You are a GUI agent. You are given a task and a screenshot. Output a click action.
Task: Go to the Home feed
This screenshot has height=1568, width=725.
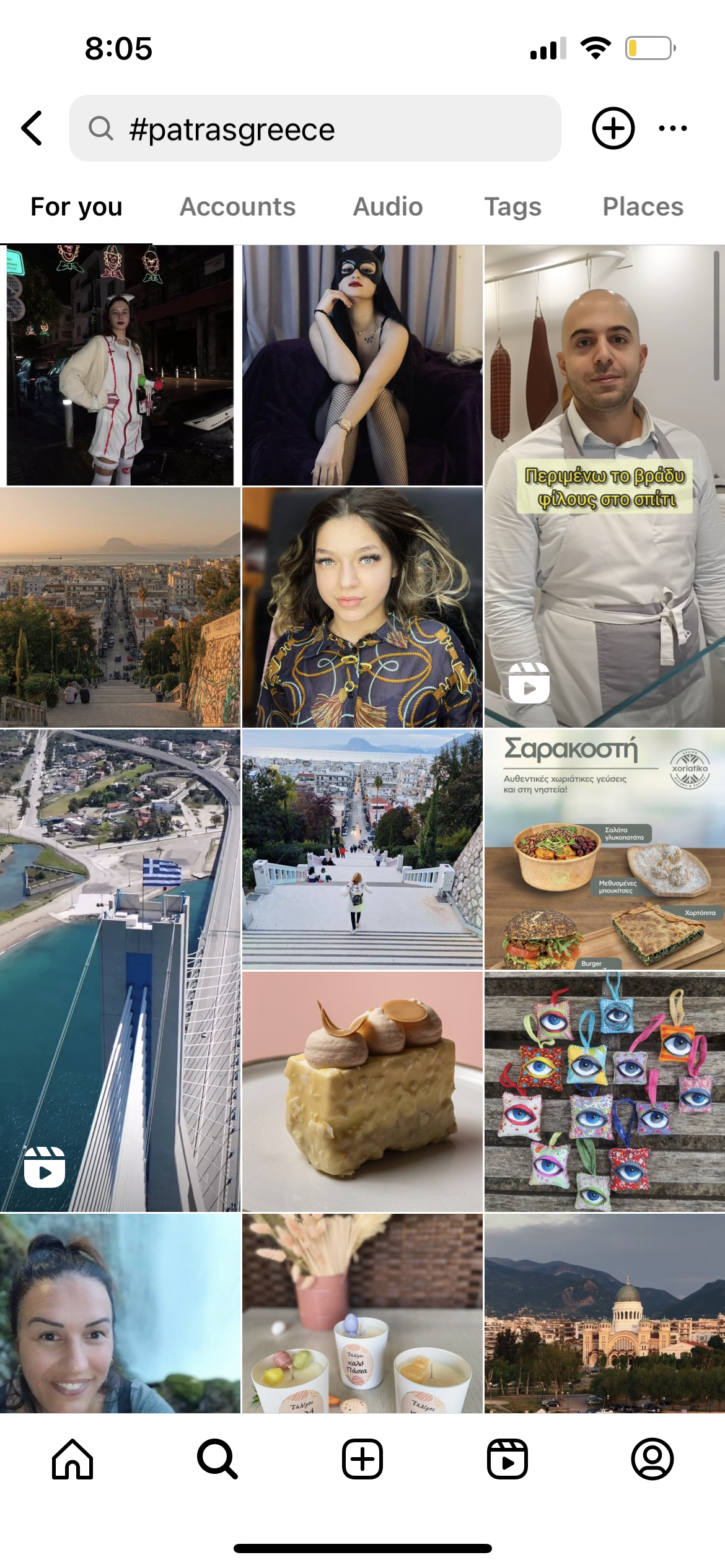72,1459
